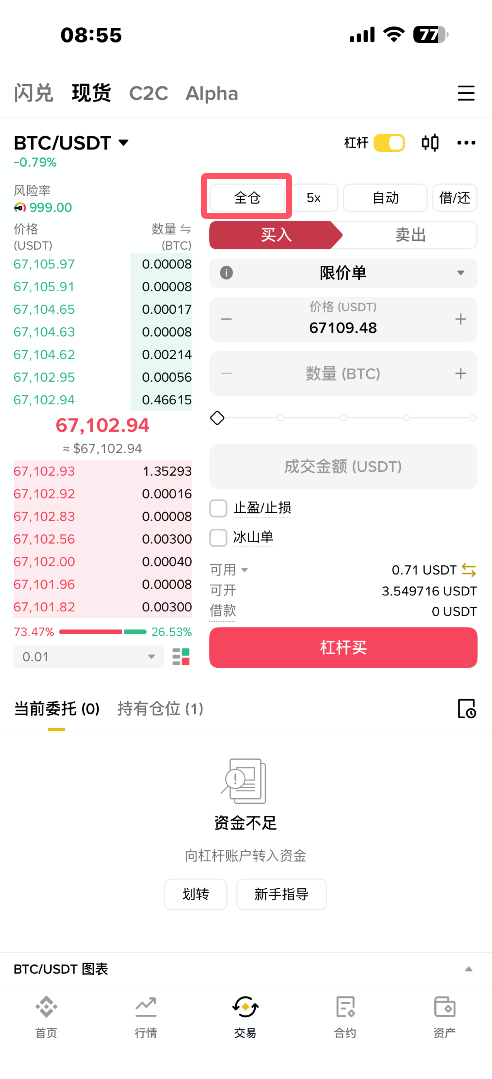Increase the price with the plus
The width and height of the screenshot is (492, 1079).
coord(461,319)
